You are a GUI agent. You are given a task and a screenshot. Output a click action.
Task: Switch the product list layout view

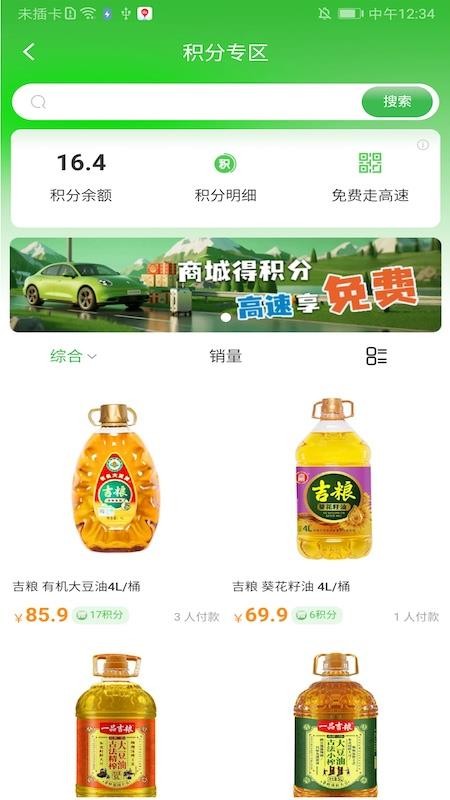pos(377,356)
